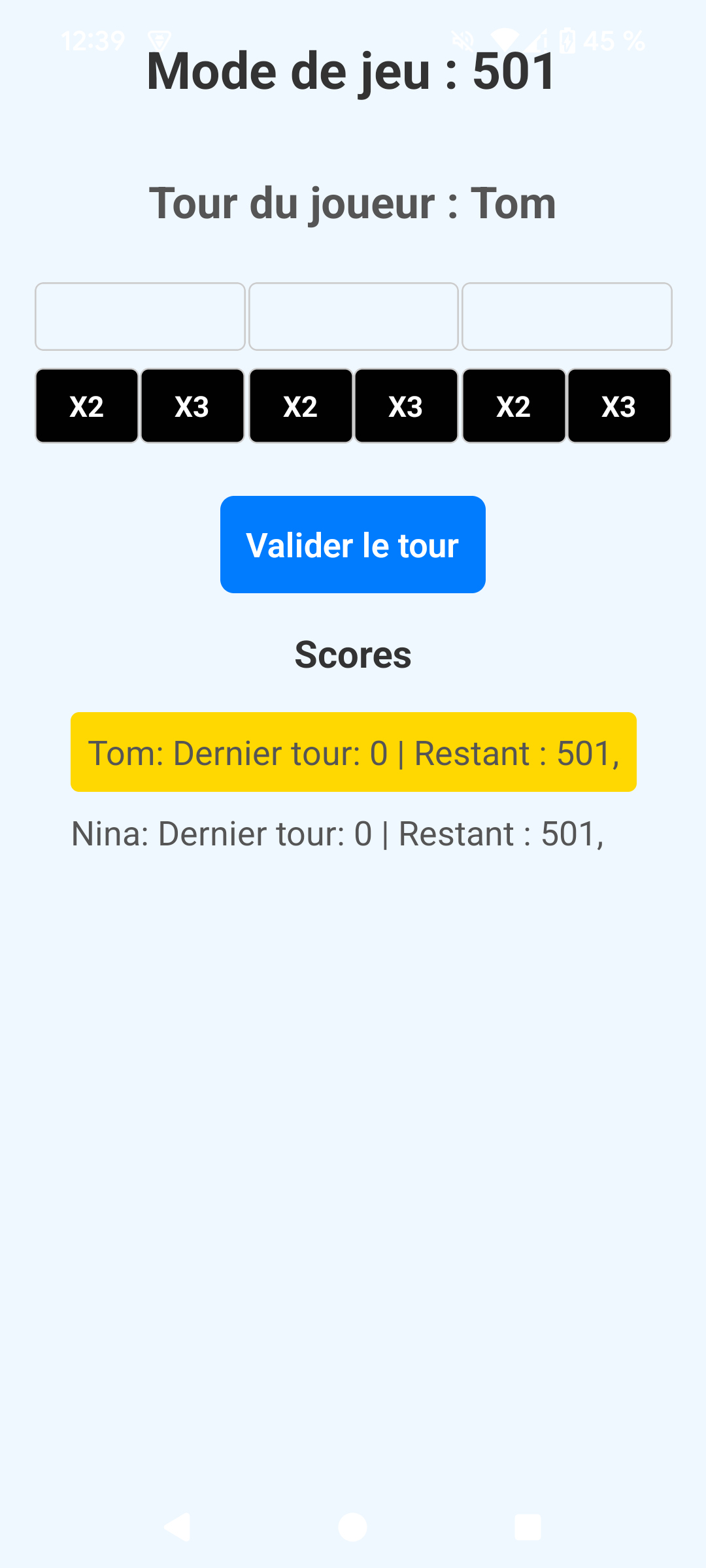The width and height of the screenshot is (706, 1568).
Task: Apply X3 multiplier to the first dart
Action: pyautogui.click(x=192, y=406)
